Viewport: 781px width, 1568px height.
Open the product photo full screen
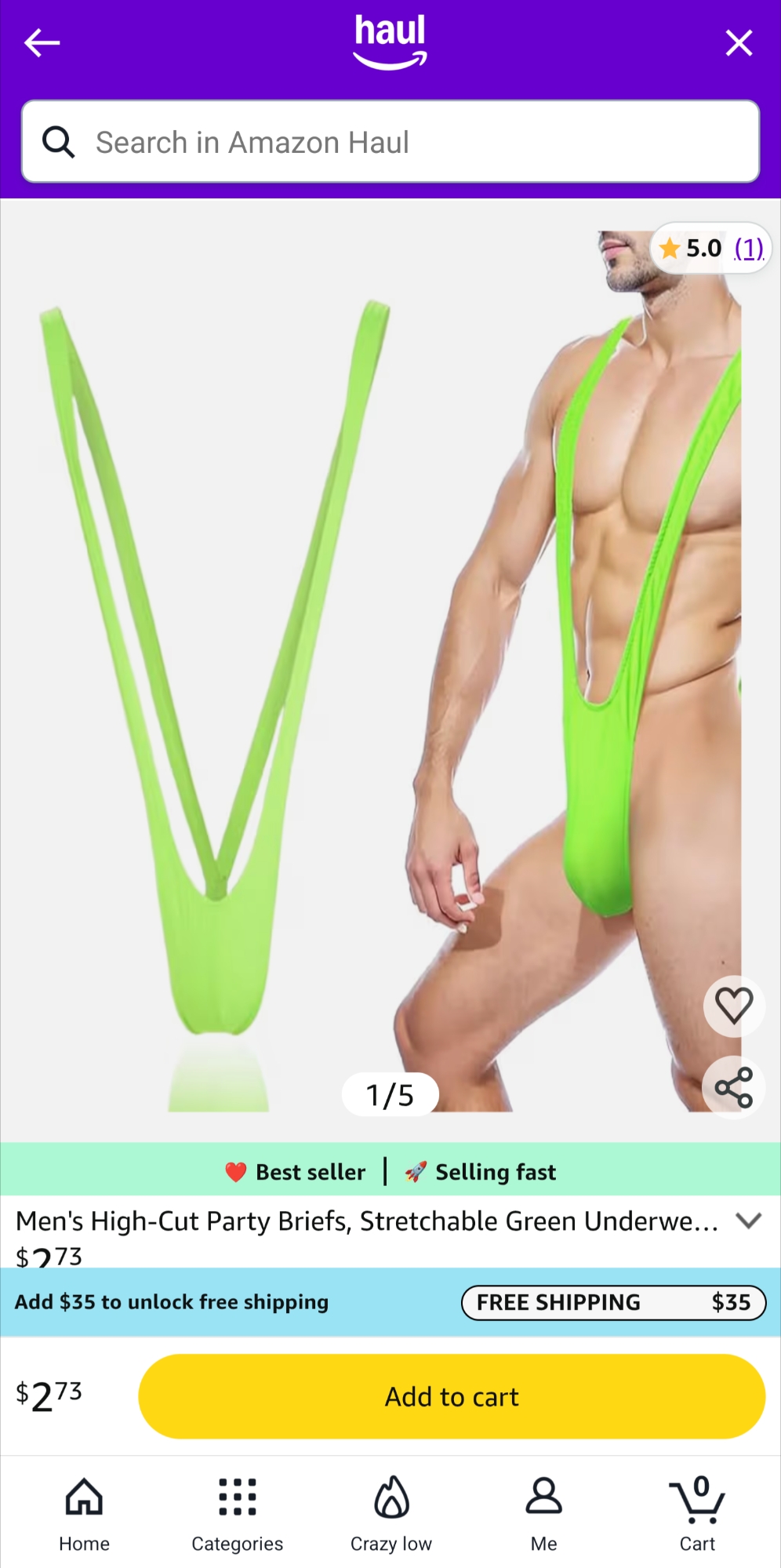[390, 667]
